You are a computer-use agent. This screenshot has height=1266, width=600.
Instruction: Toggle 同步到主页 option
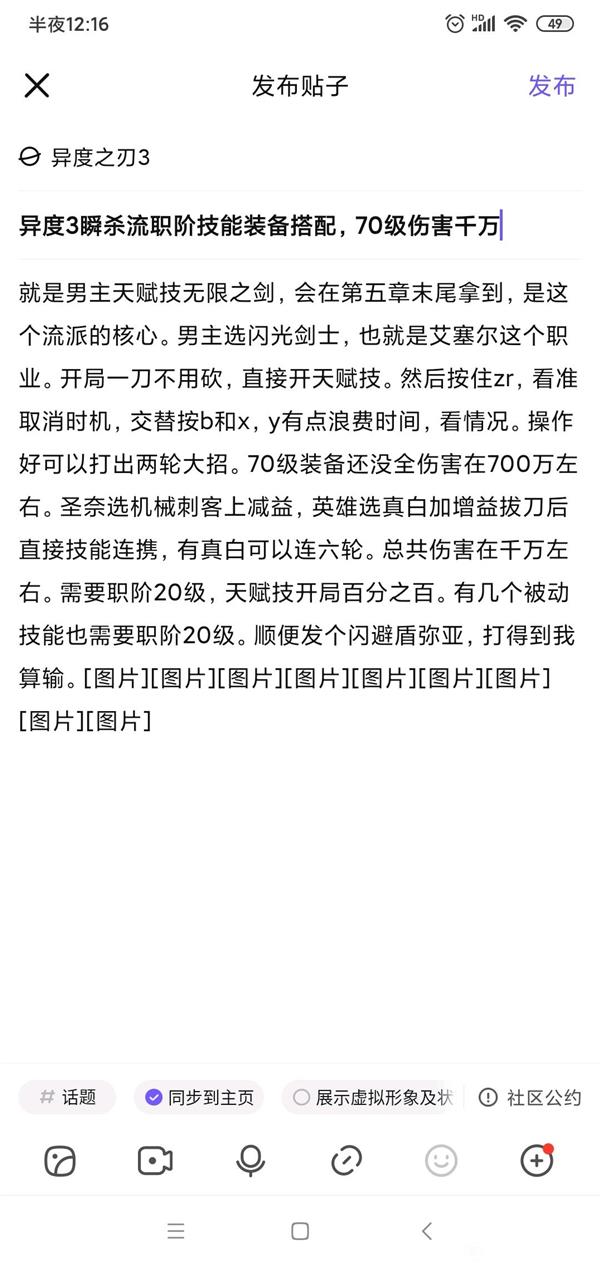tap(200, 1097)
